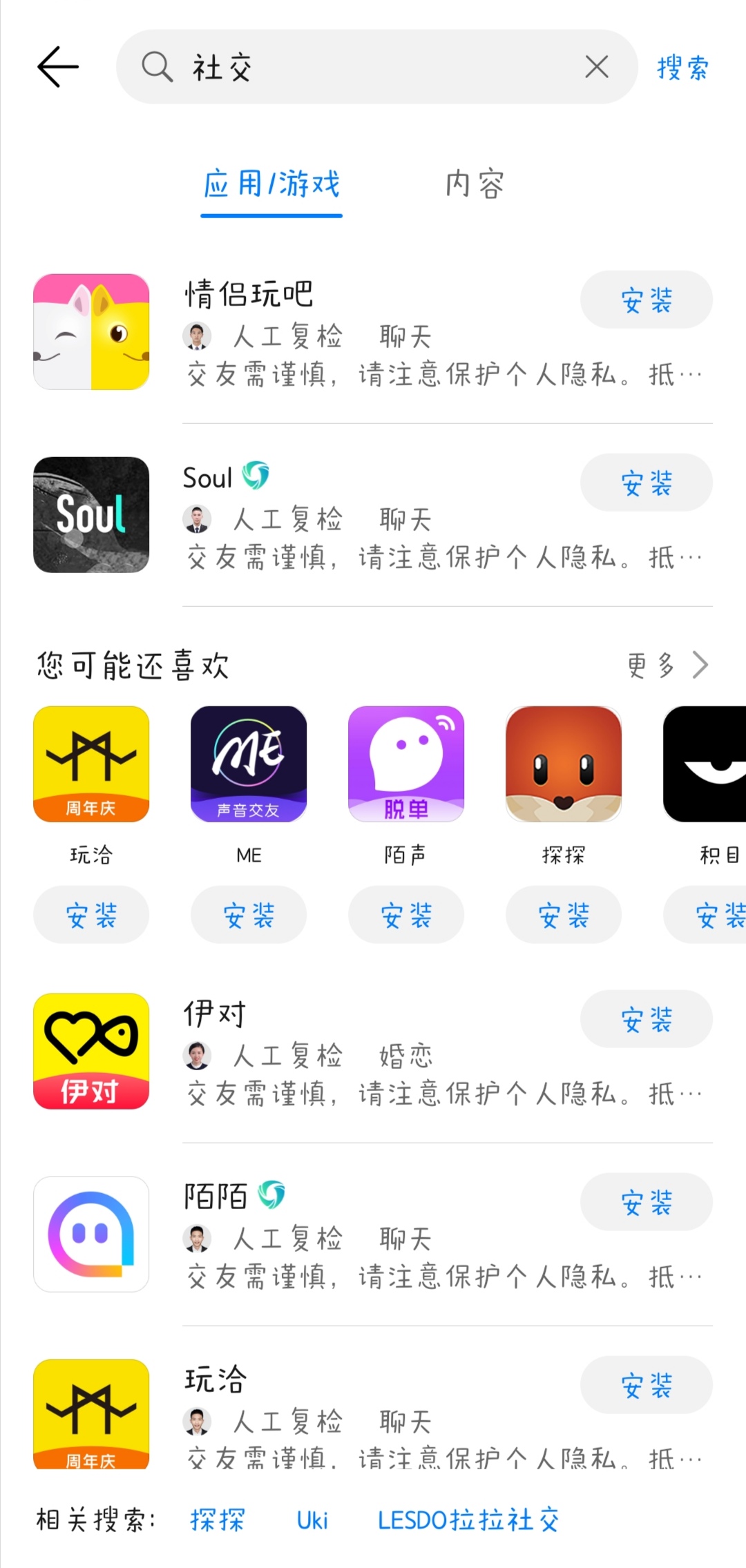Open the 探探 fox app icon
746x1568 pixels.
pos(563,764)
